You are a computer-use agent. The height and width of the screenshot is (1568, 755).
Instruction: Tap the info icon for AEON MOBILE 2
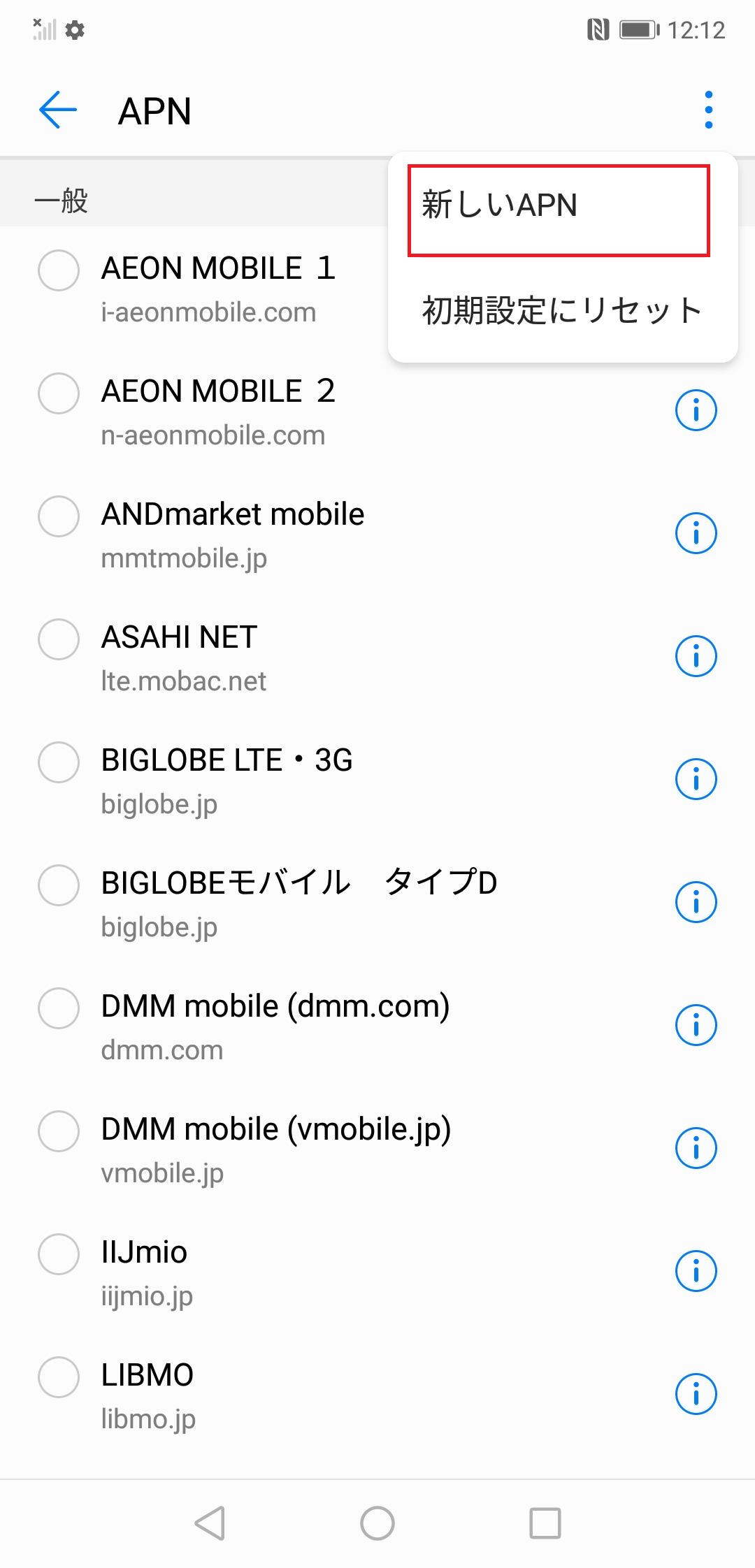pos(696,410)
